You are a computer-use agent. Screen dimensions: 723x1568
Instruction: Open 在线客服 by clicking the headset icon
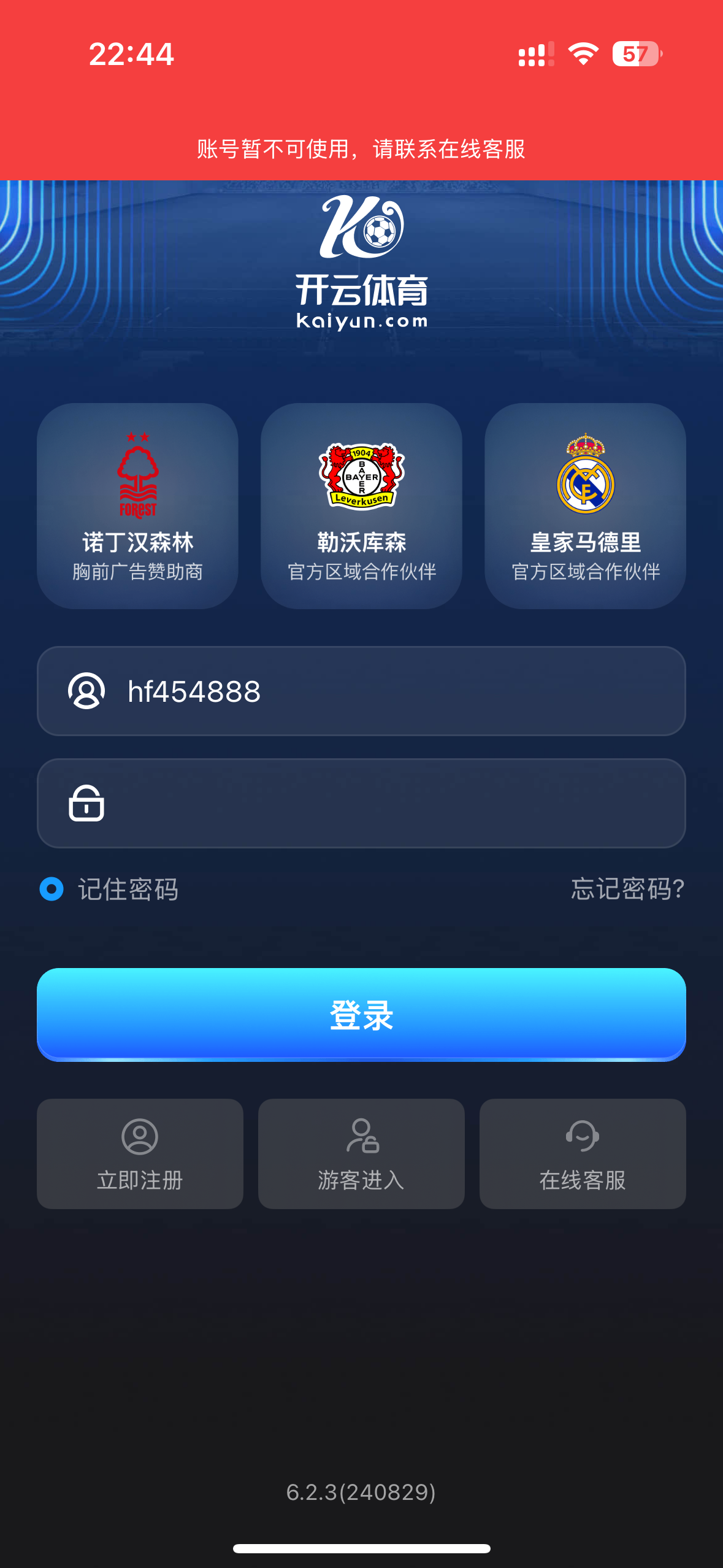[583, 1136]
